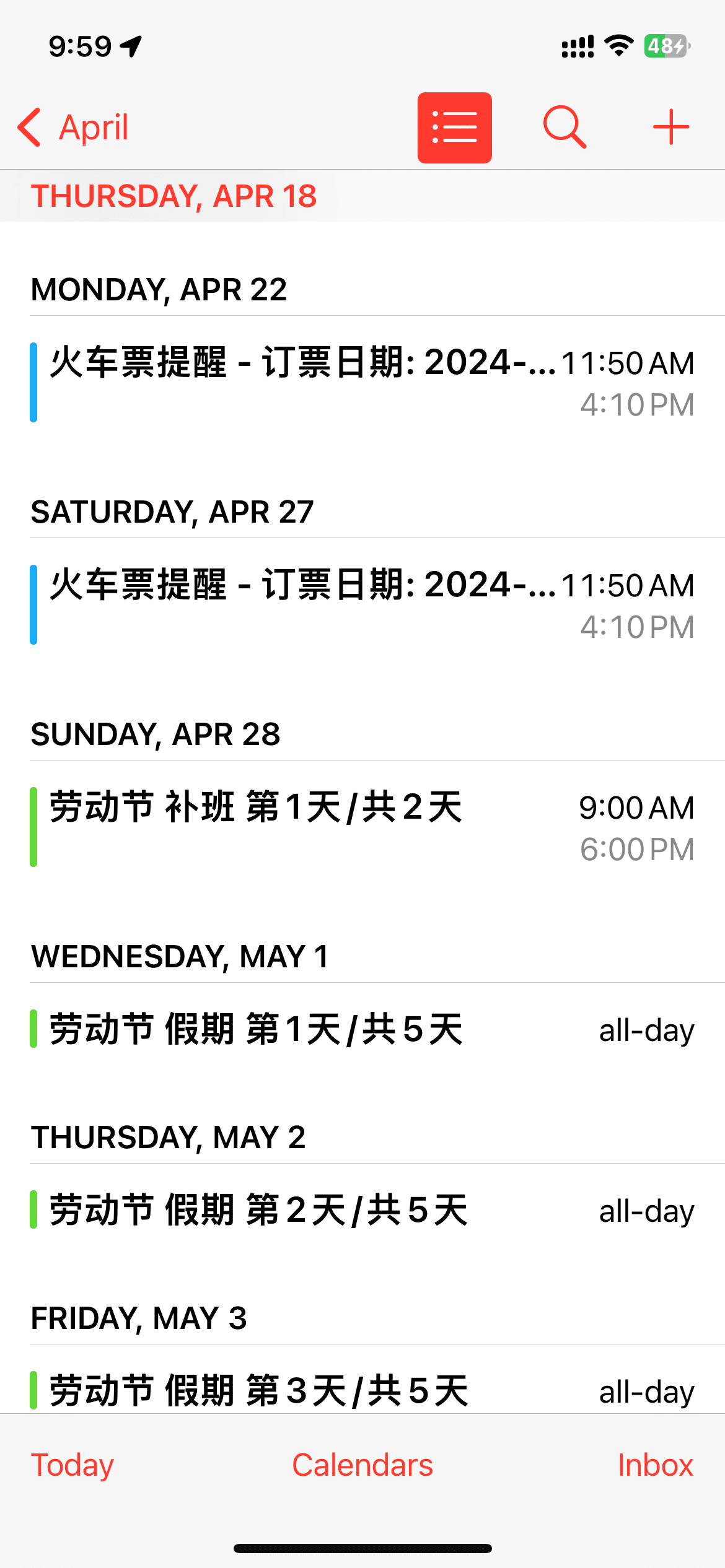This screenshot has height=1568, width=725.
Task: Tap the Wi-Fi icon in the status bar
Action: (x=617, y=45)
